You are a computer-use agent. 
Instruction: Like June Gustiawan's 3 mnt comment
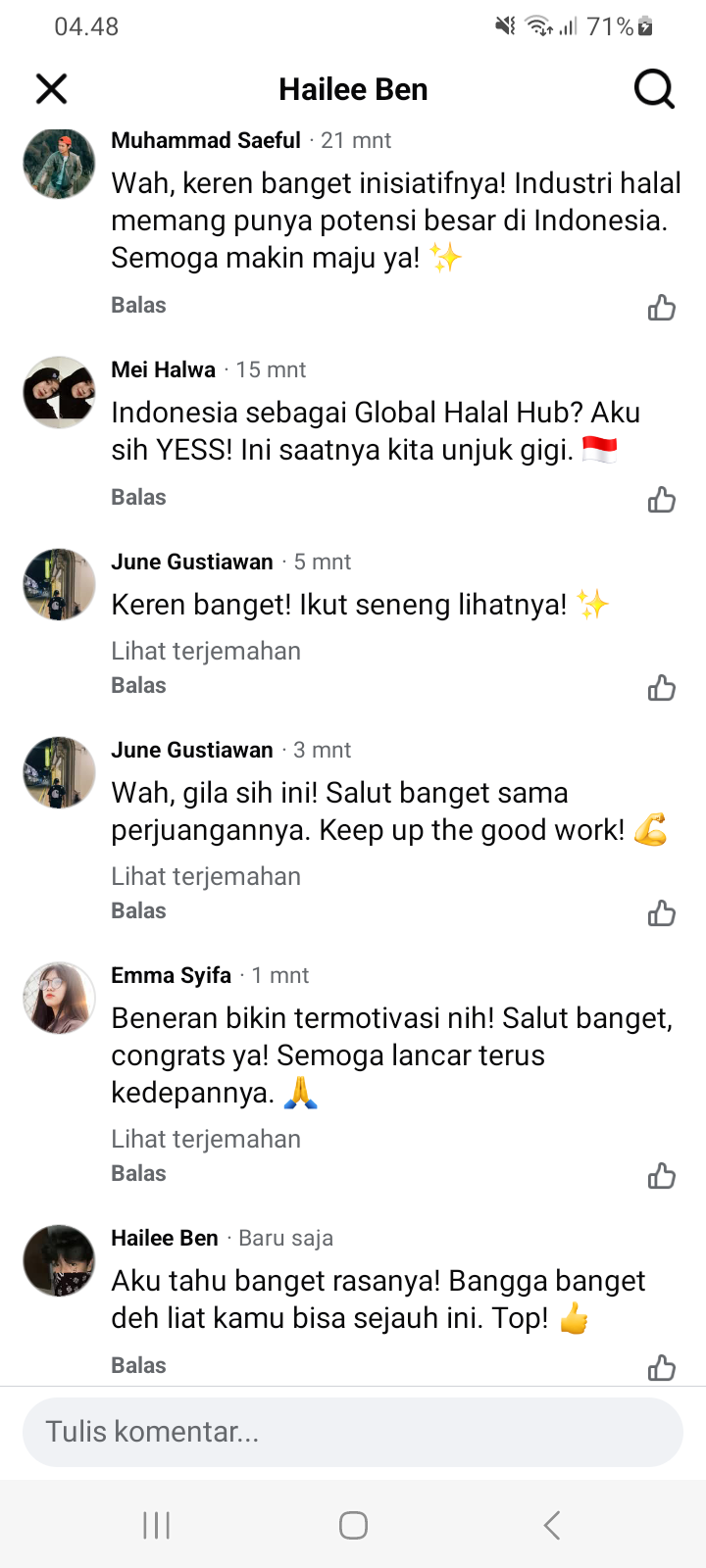pos(662,913)
